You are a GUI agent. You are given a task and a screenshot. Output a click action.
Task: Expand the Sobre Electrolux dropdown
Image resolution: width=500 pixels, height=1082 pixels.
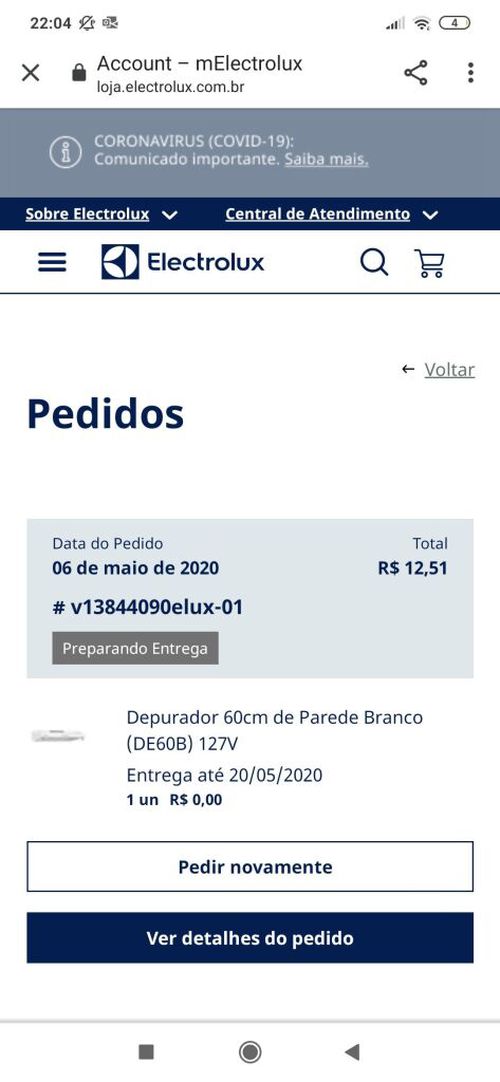point(101,215)
